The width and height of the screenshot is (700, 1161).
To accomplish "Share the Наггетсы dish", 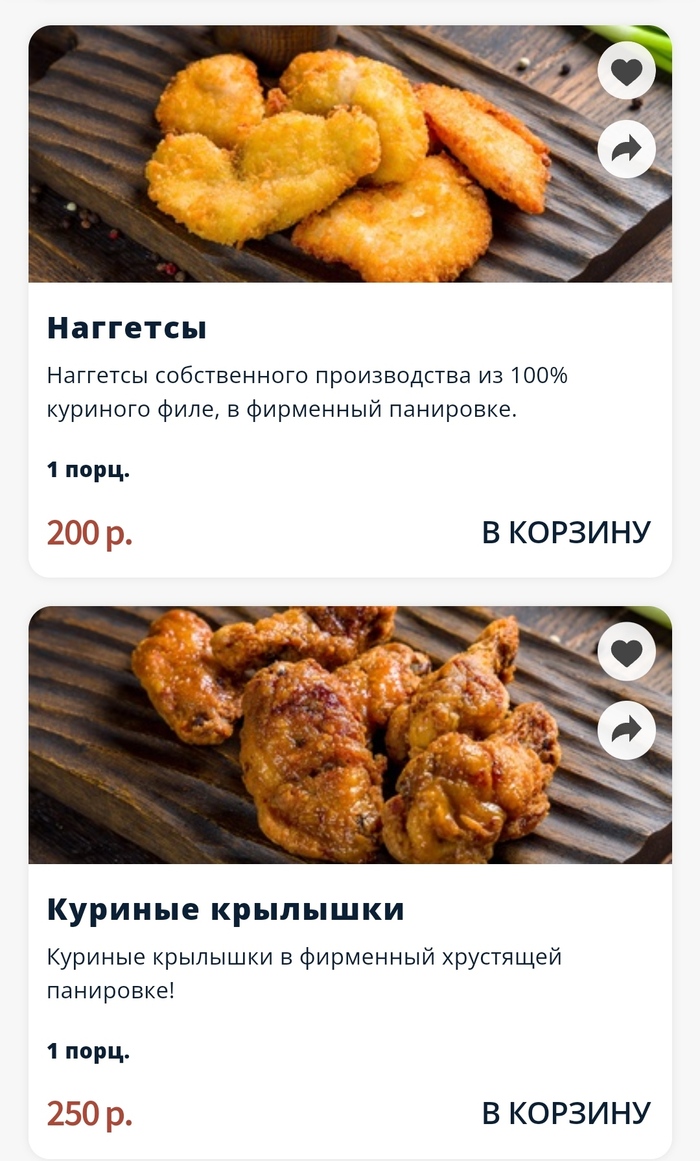I will tap(626, 150).
